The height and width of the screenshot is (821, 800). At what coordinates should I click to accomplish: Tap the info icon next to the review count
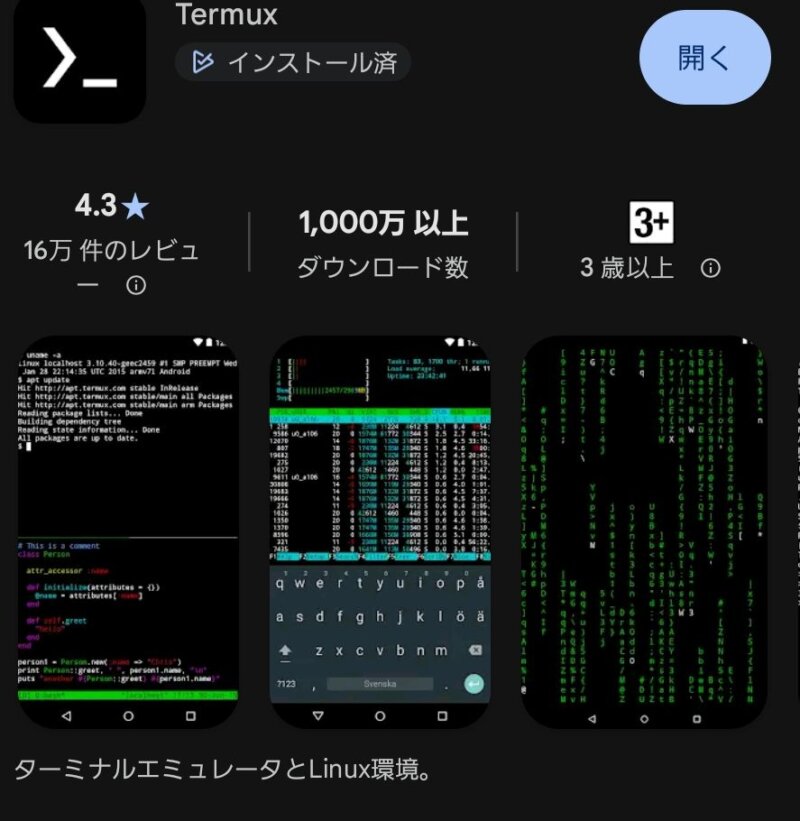coord(137,285)
